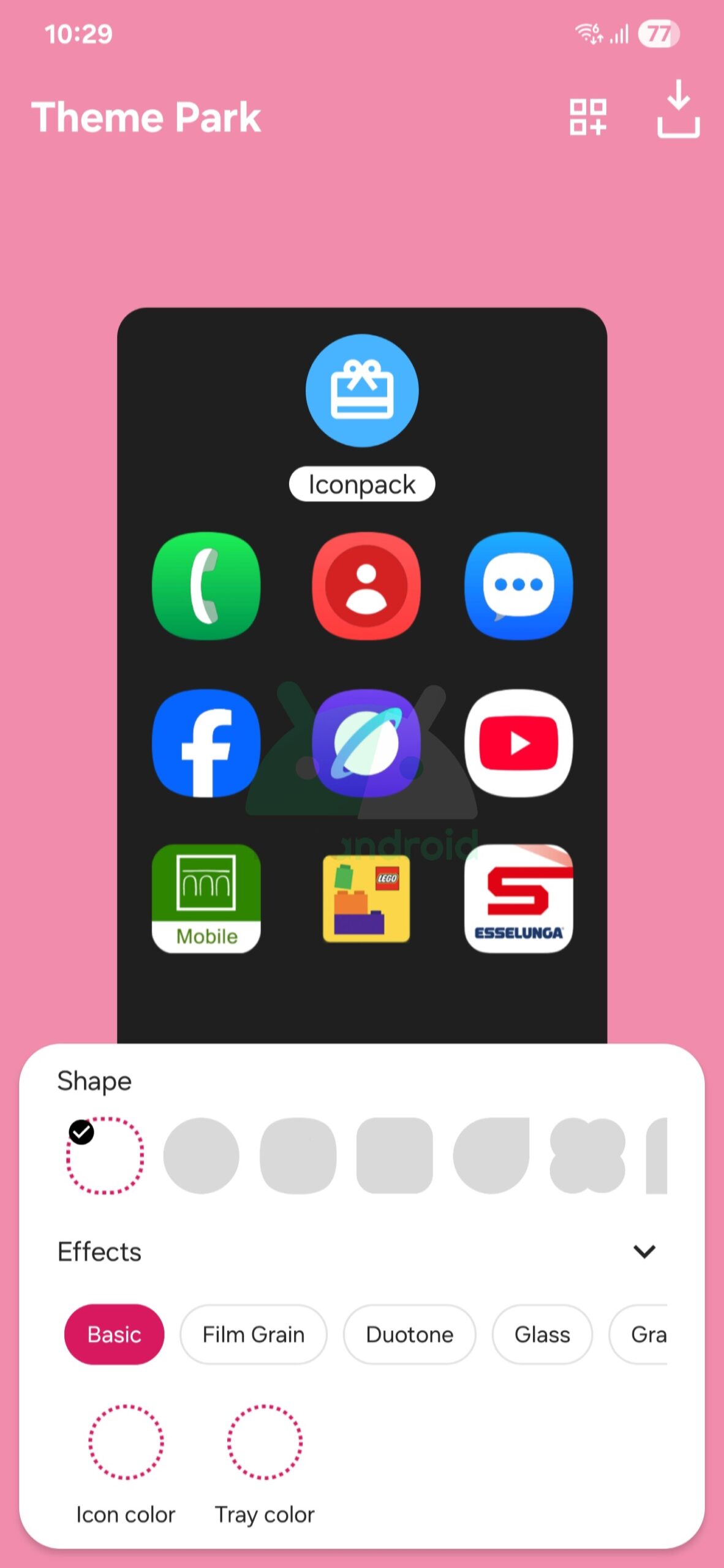Tap the download/install icon in the header
This screenshot has height=1568, width=724.
point(678,109)
